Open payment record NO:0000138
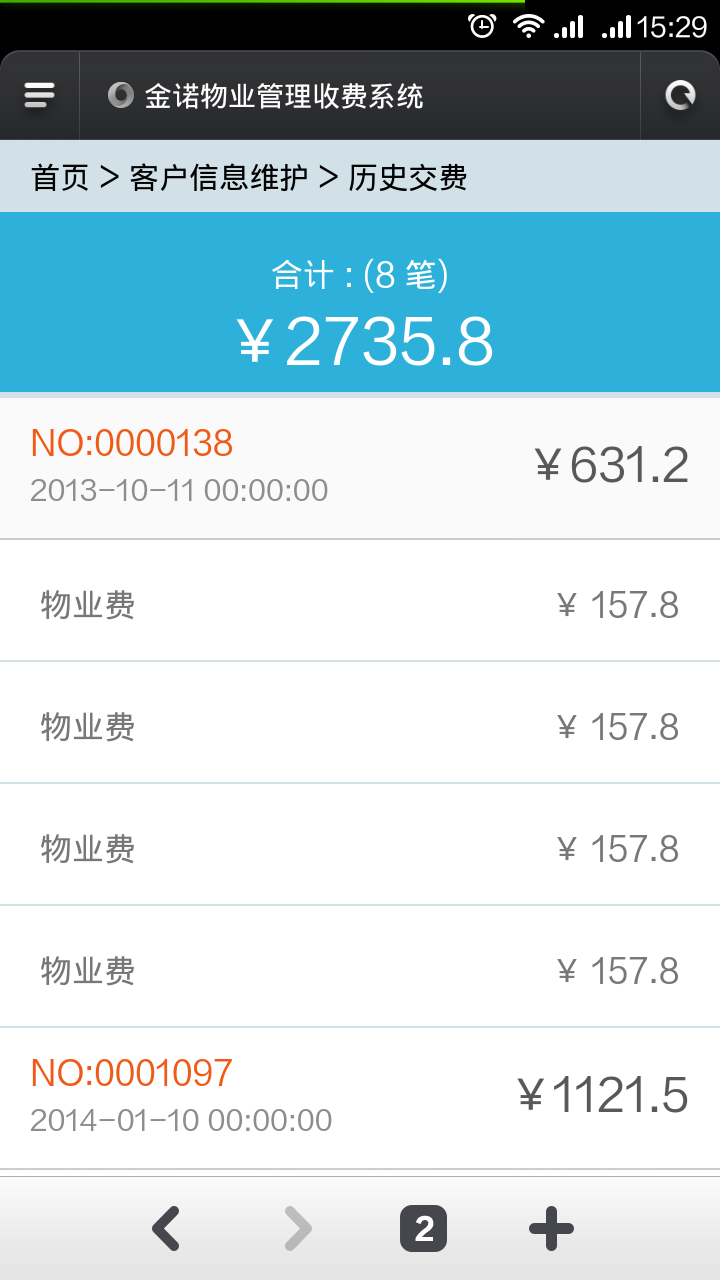The width and height of the screenshot is (720, 1280). pos(360,467)
